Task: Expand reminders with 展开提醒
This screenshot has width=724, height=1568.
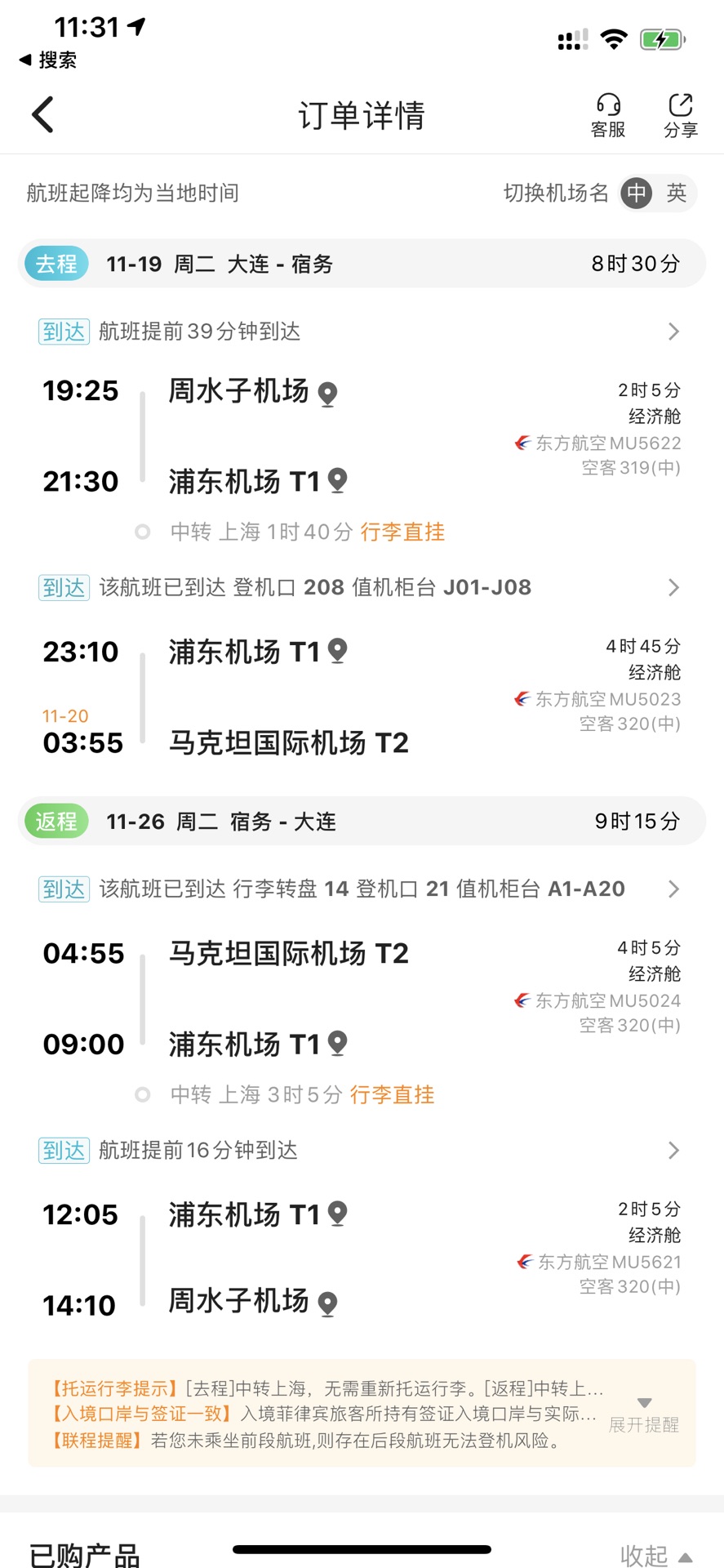Action: pyautogui.click(x=644, y=1415)
